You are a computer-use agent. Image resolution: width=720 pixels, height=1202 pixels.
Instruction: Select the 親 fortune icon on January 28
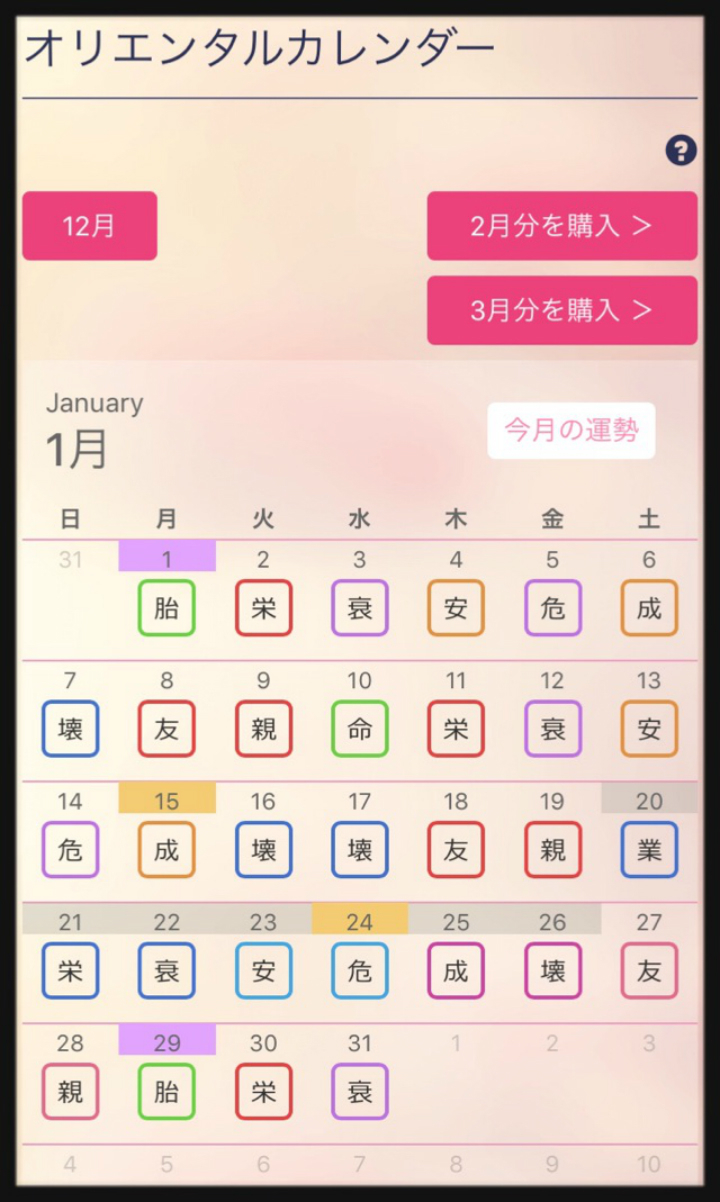coord(69,1091)
